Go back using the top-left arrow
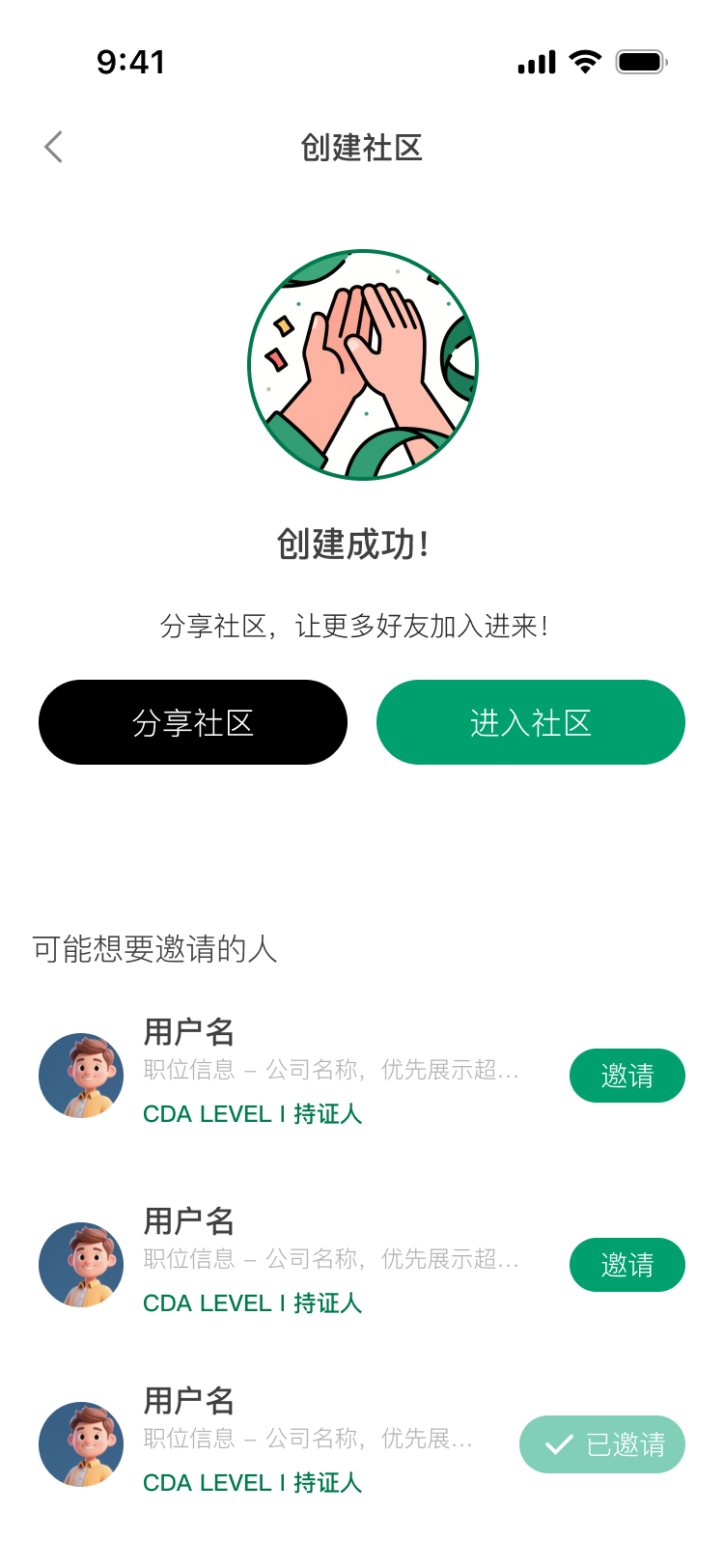Viewport: 724px width, 1568px height. [54, 147]
